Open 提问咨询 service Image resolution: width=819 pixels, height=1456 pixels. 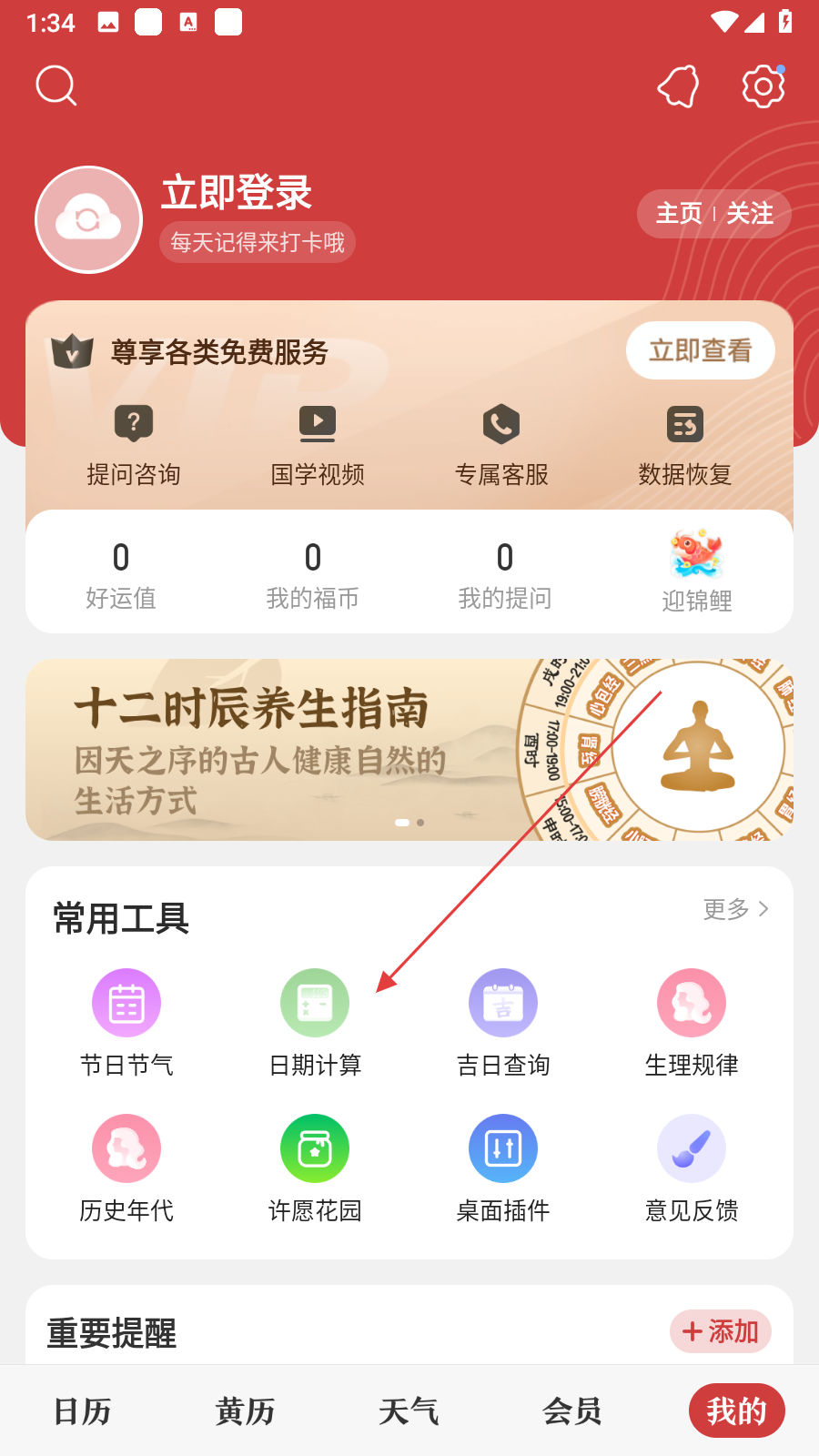click(x=134, y=446)
